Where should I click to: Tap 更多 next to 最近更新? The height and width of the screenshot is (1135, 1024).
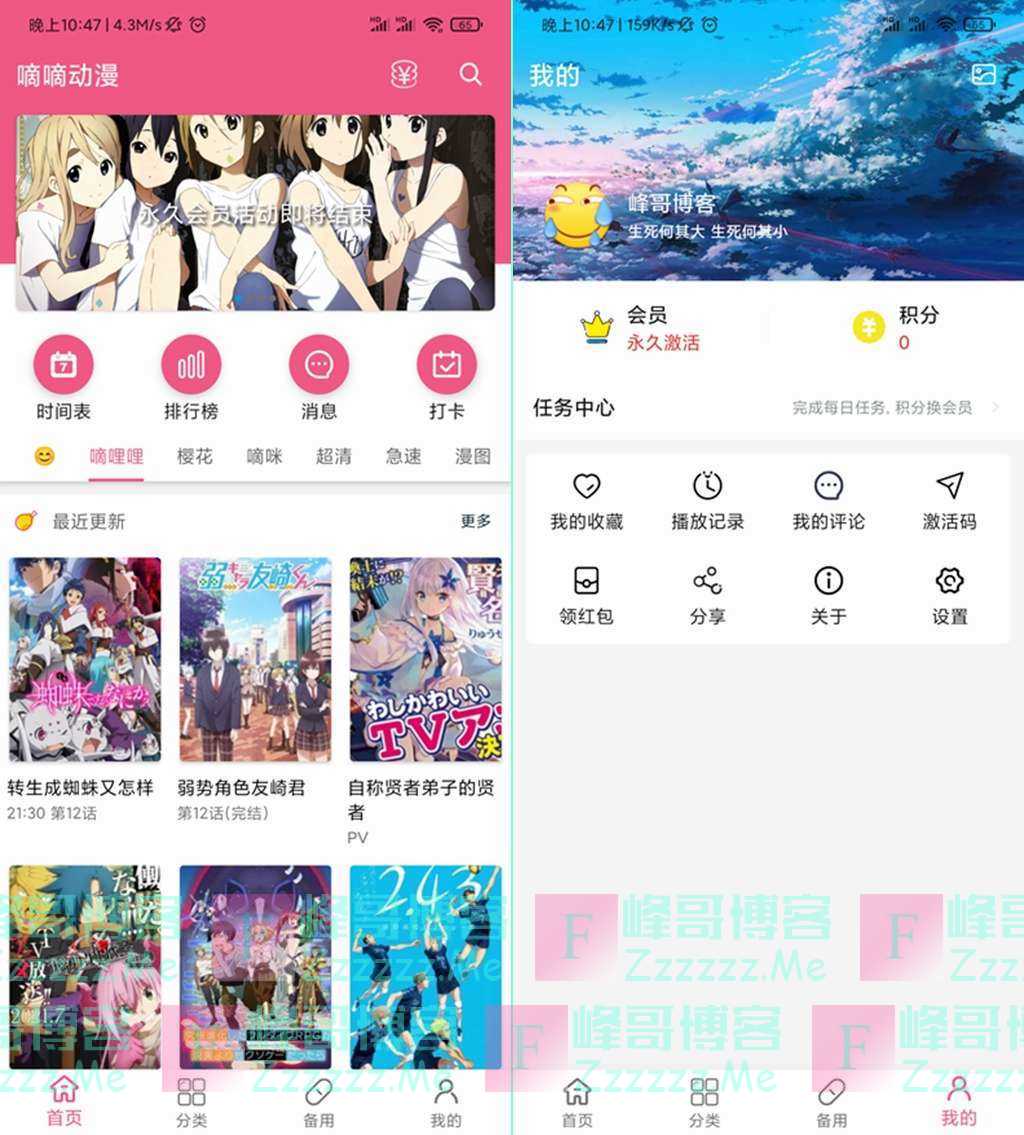click(476, 521)
